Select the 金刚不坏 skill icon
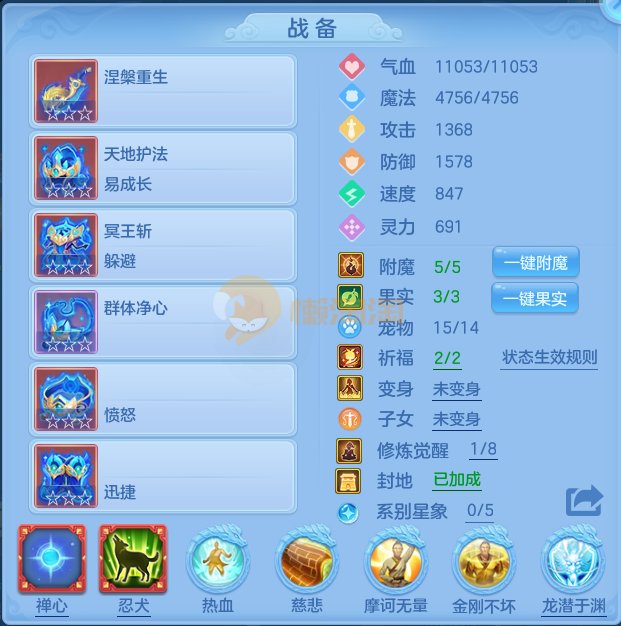621x626 pixels. pyautogui.click(x=484, y=560)
